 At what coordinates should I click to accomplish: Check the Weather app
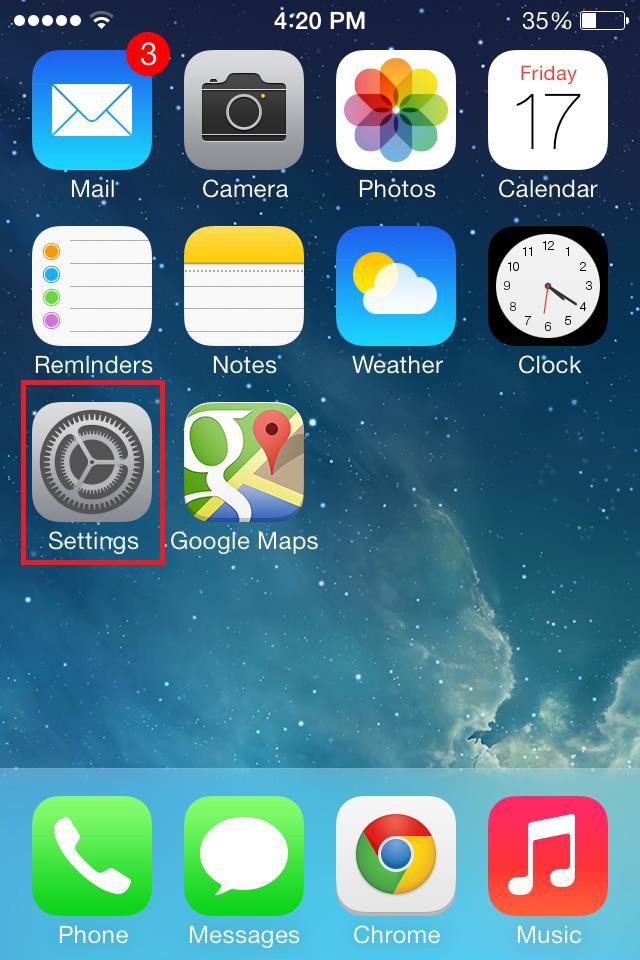click(396, 286)
